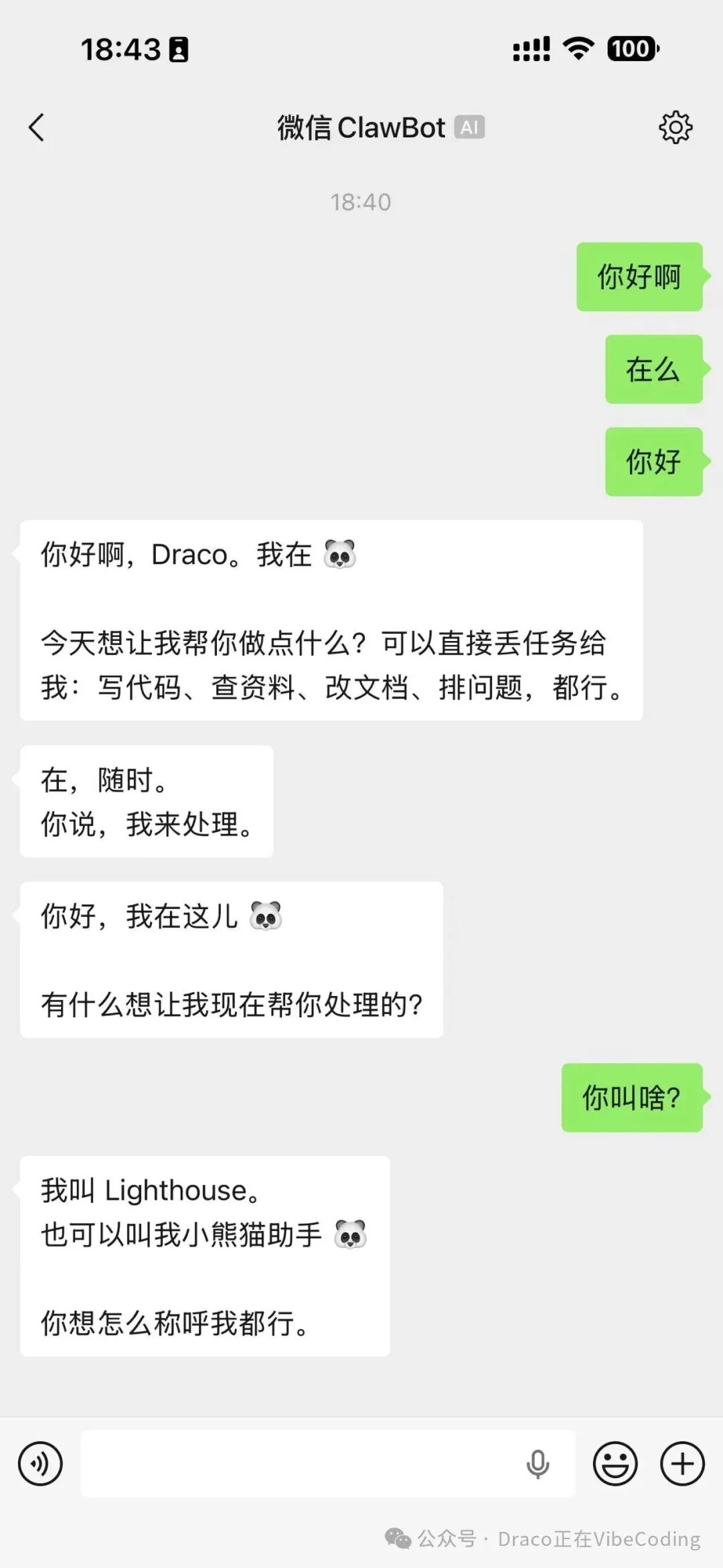
Task: Tap the voice message toggle icon
Action: [40, 1462]
